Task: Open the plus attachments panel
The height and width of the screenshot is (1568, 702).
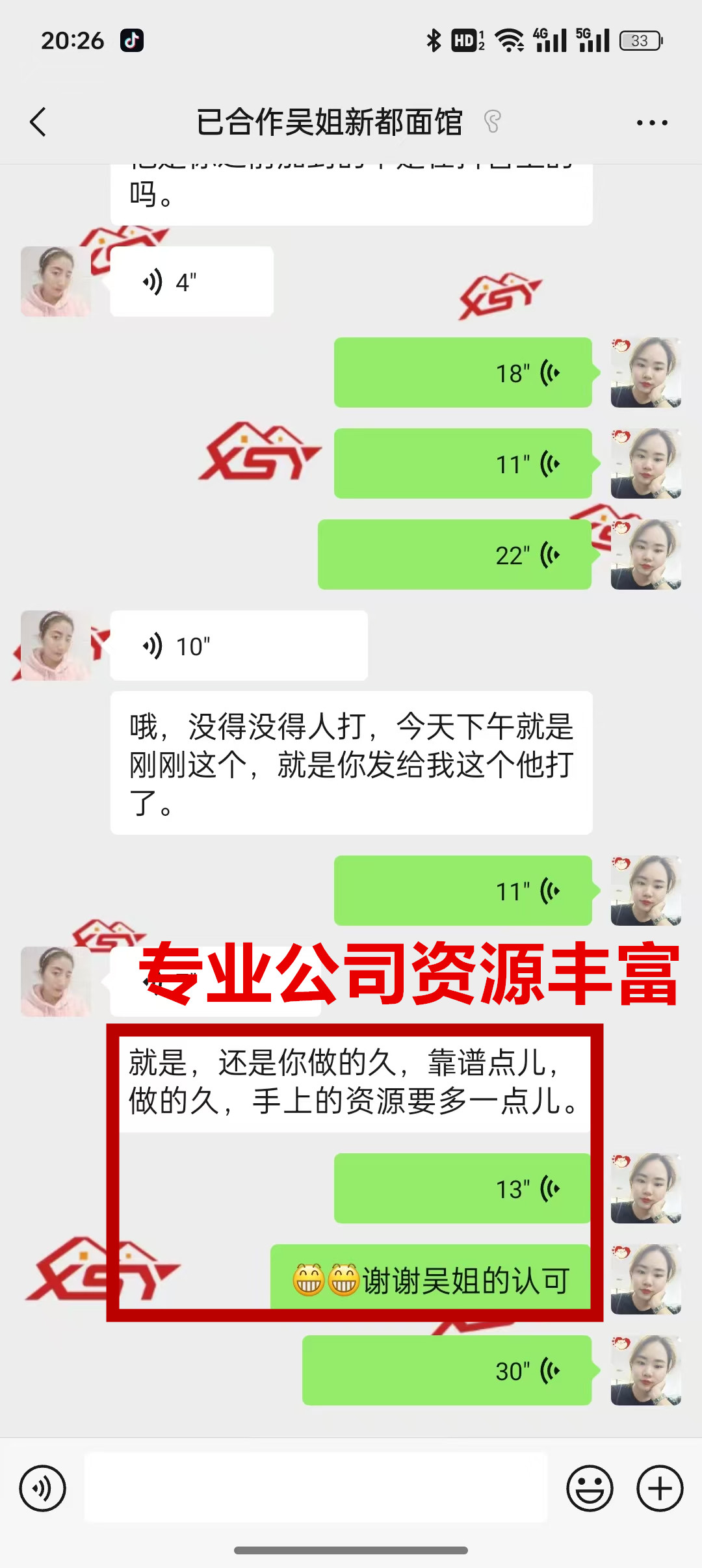Action: point(660,1488)
